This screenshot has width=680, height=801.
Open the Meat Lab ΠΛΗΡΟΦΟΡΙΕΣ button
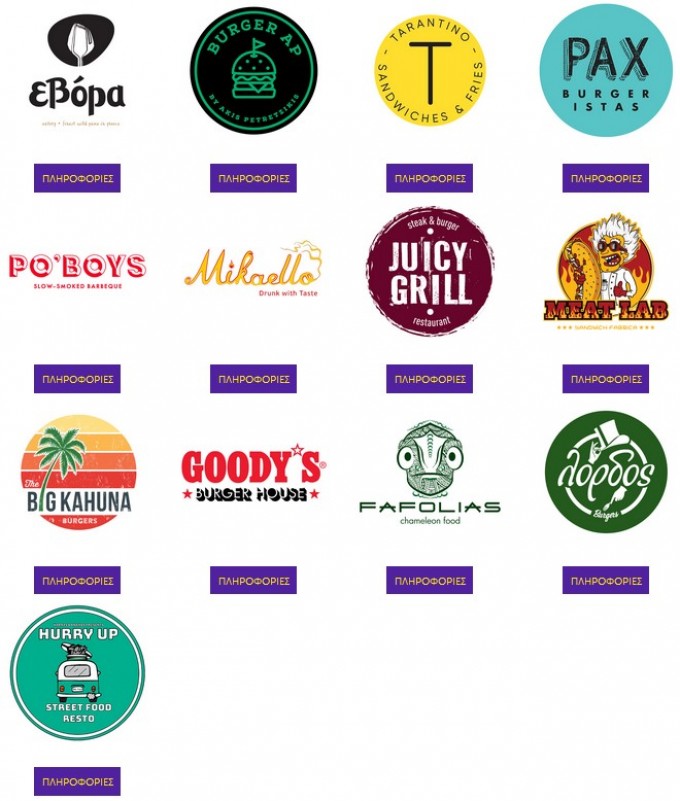605,379
